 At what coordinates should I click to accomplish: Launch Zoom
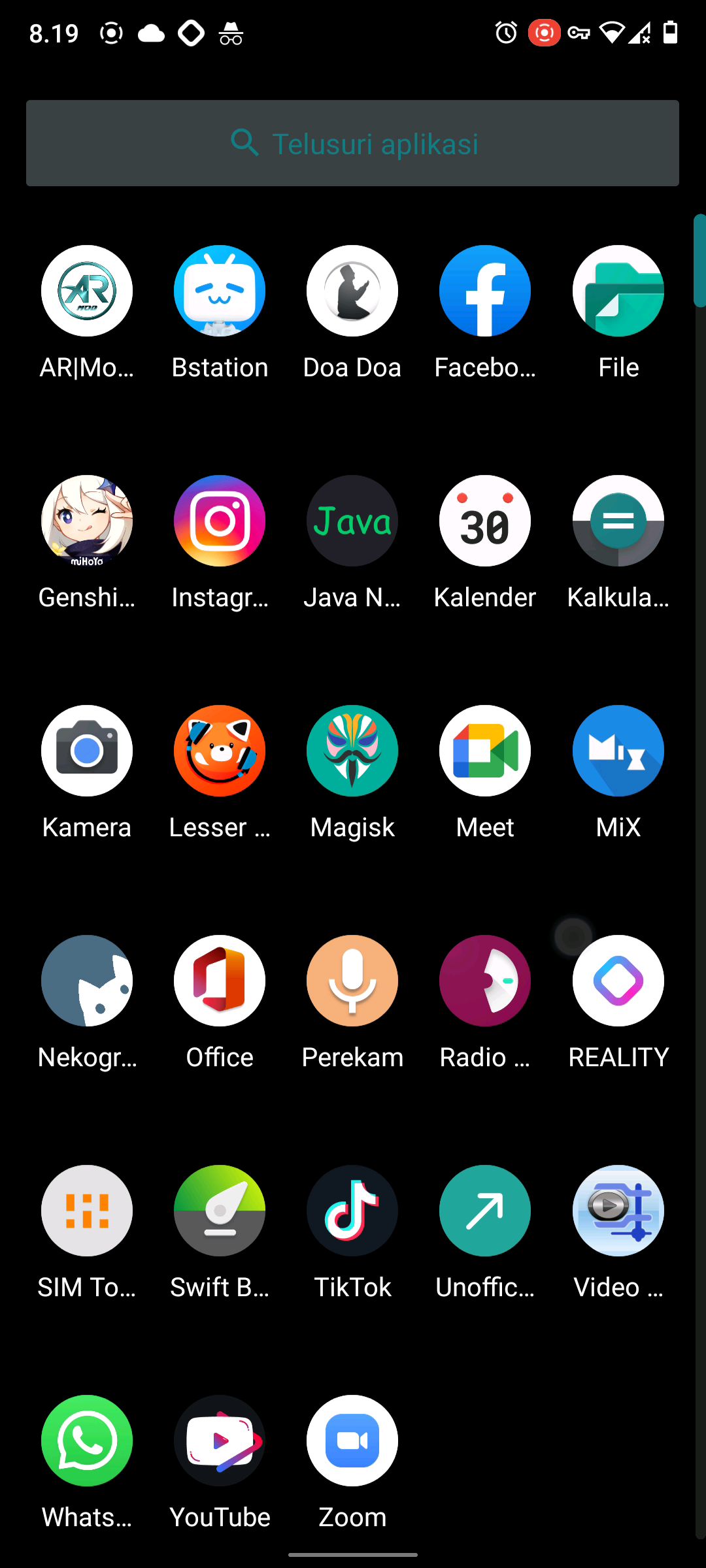pyautogui.click(x=352, y=1441)
